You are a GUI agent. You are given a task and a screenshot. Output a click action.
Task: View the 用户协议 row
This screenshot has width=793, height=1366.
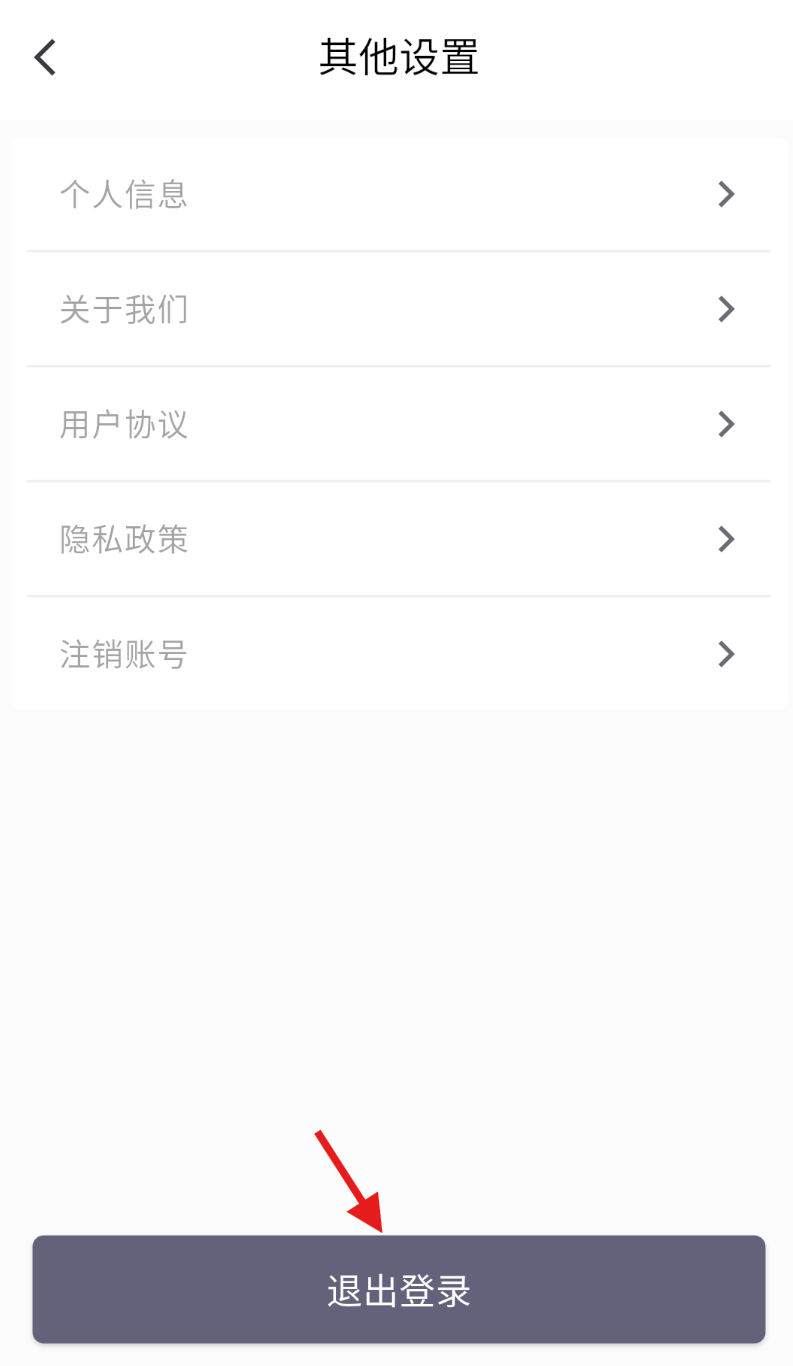(398, 425)
